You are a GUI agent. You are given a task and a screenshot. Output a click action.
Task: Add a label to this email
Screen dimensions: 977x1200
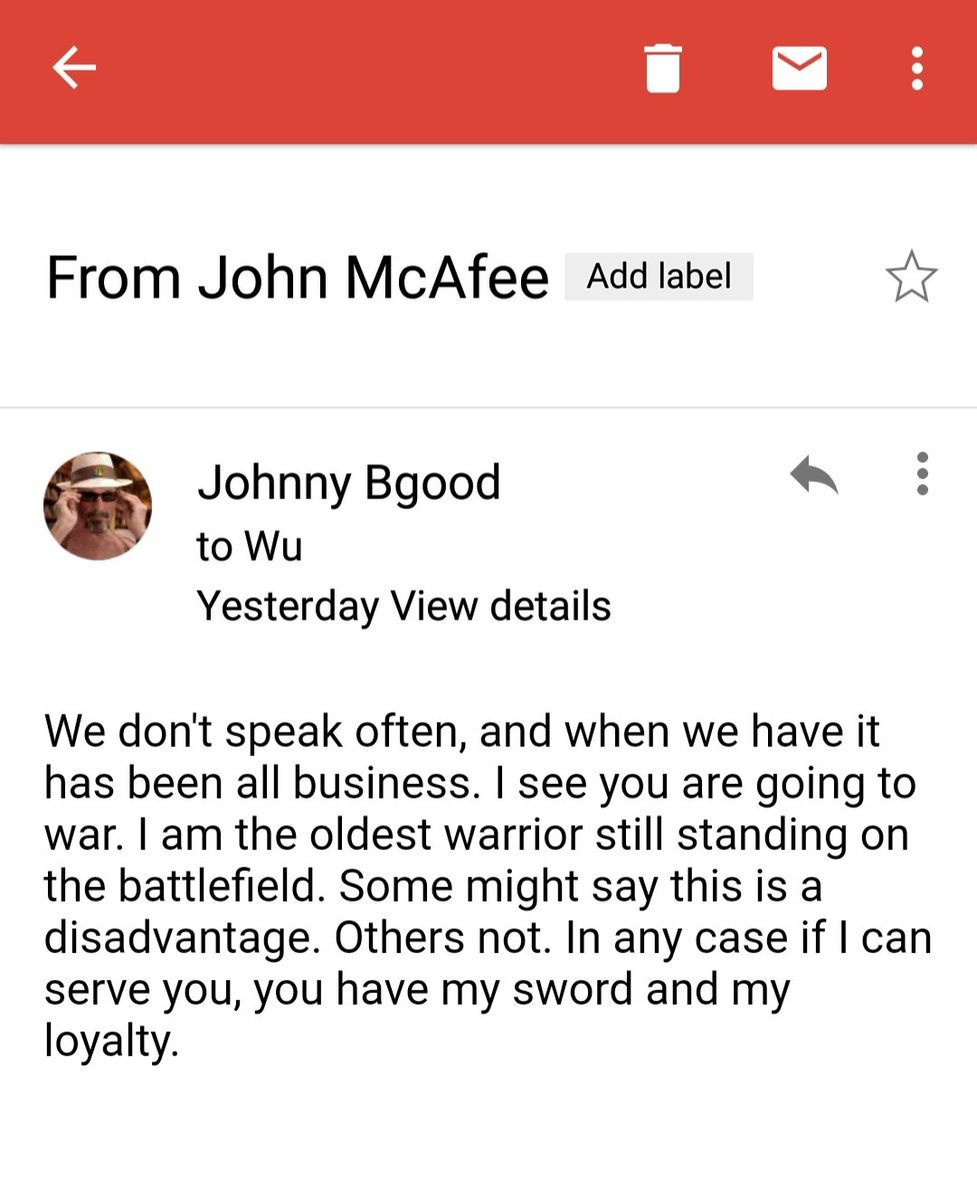[x=658, y=277]
